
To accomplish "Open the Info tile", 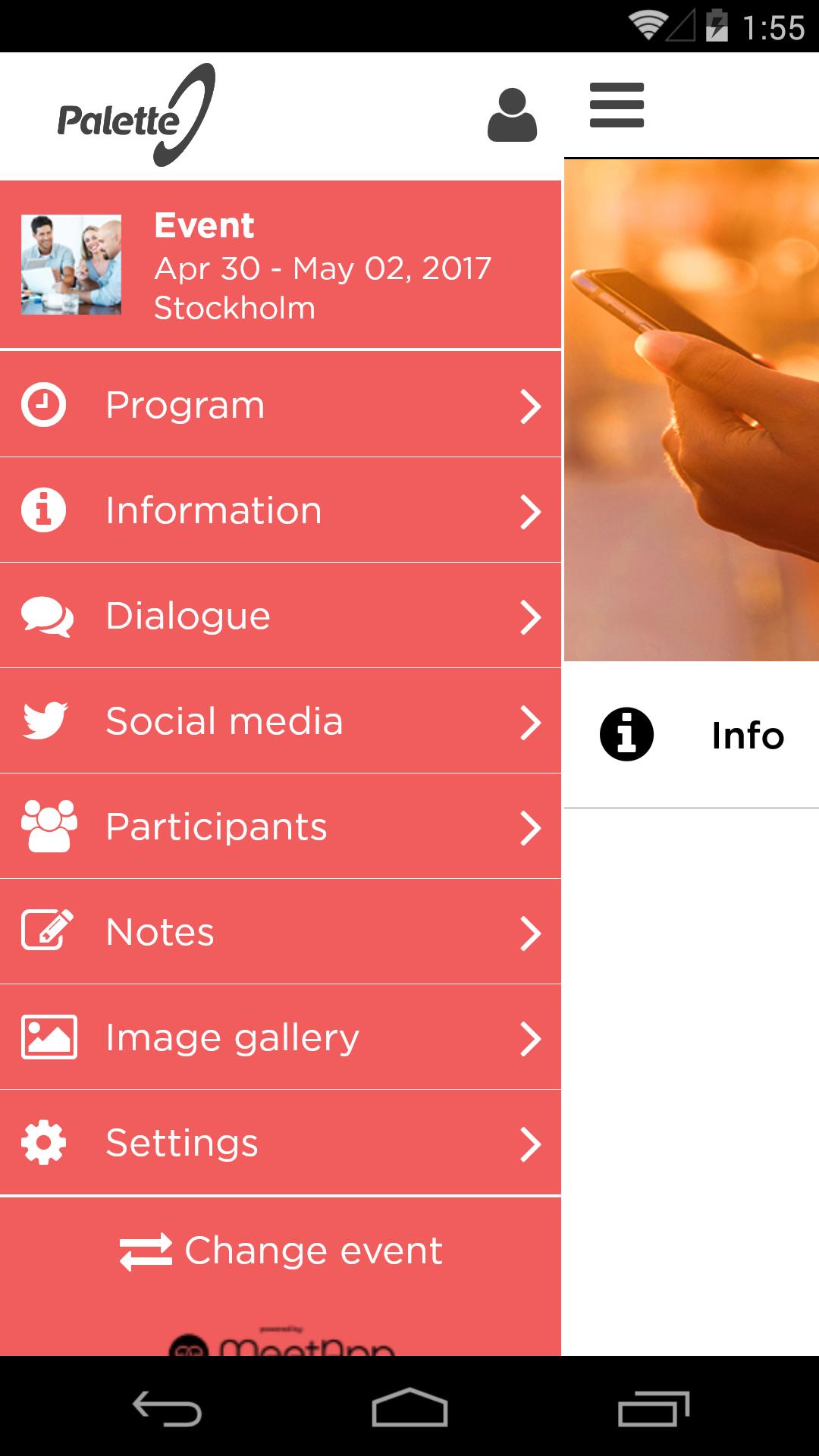I will [x=692, y=735].
